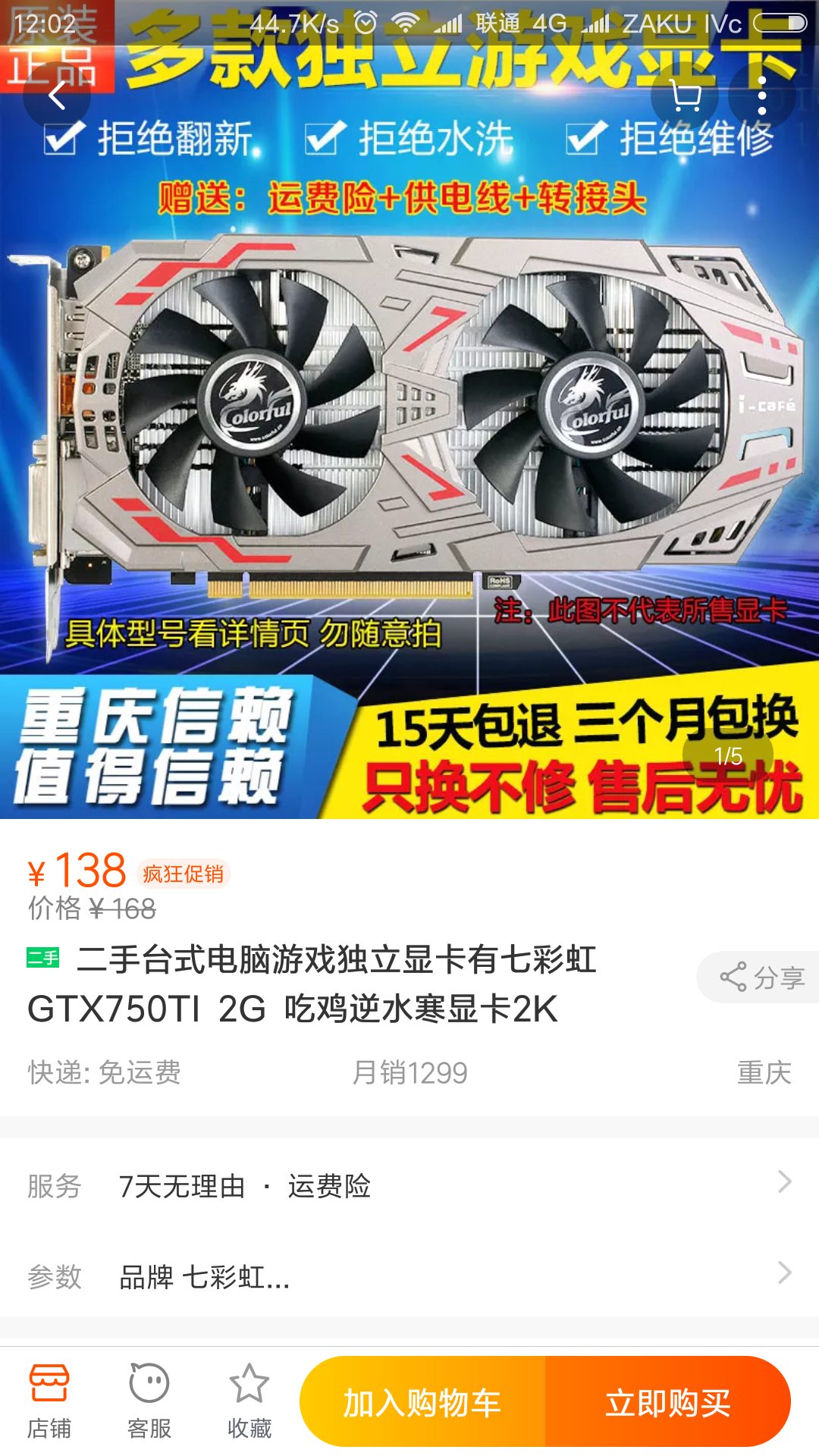Screen dimensions: 819x1456
Task: Visit the seller's 店铺 shop
Action: 49,1401
